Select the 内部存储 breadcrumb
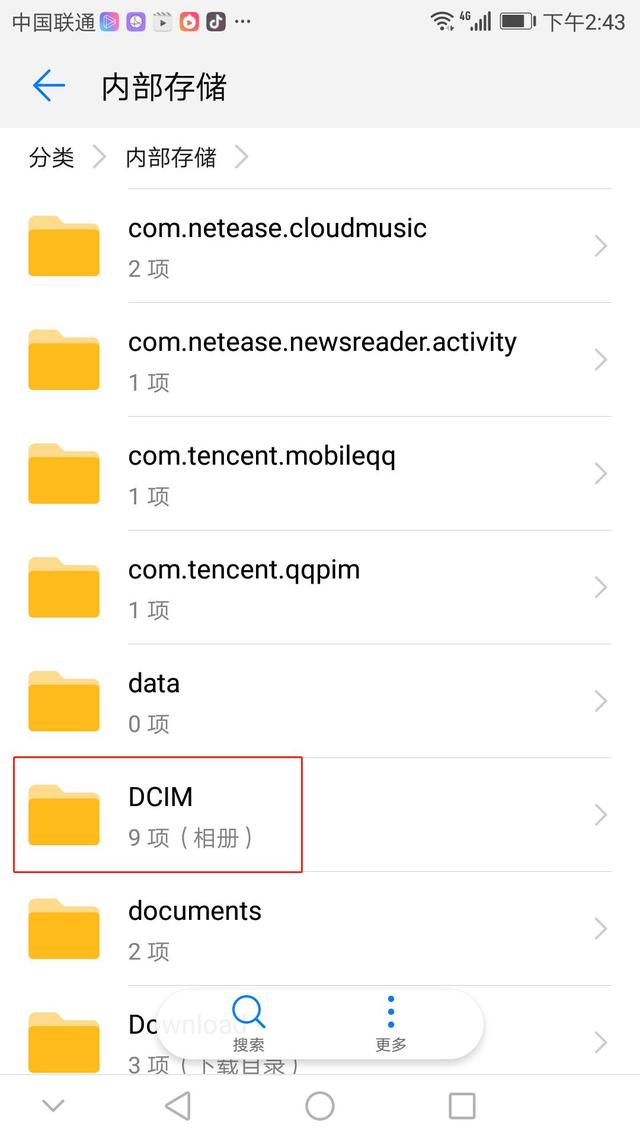This screenshot has height=1138, width=640. 171,157
